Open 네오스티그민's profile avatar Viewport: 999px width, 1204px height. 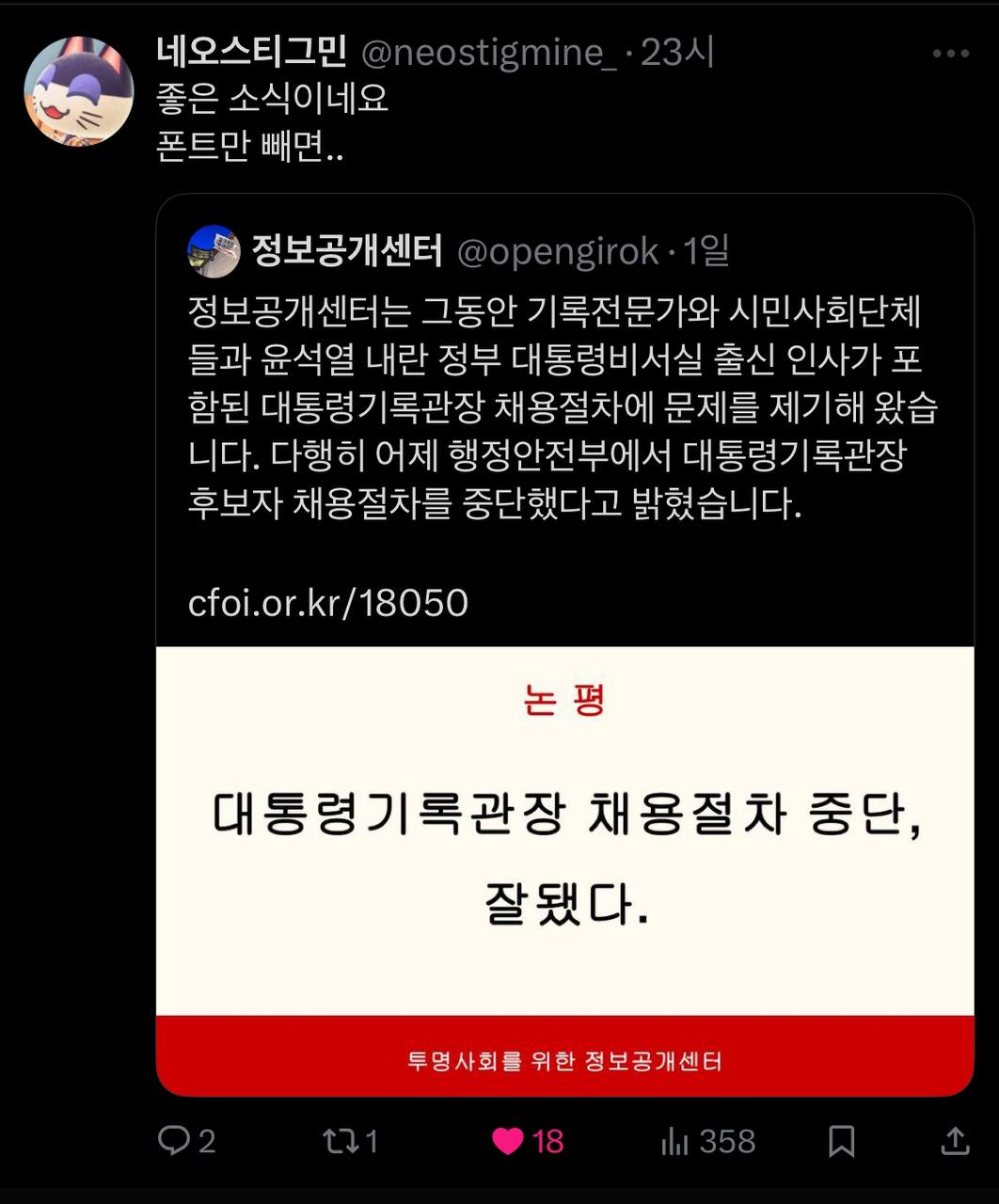point(79,91)
